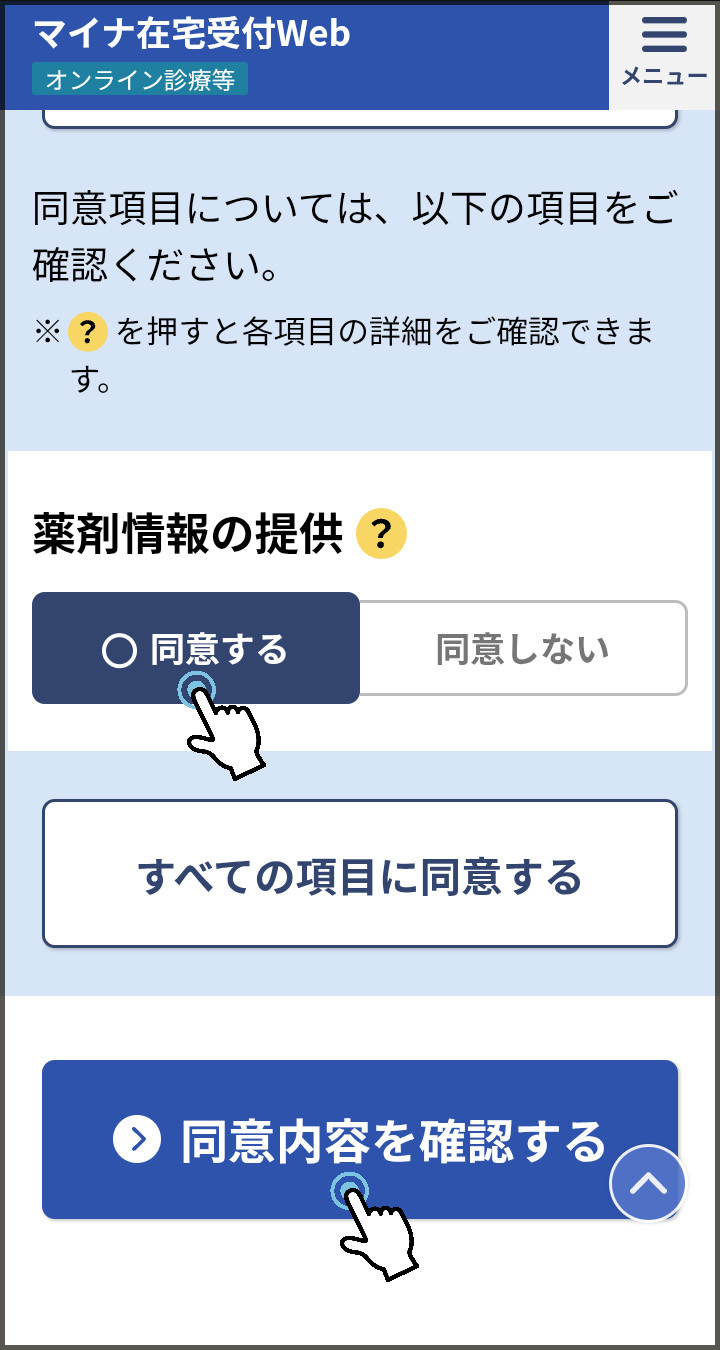Show help details for 薬剤情報の提供
720x1350 pixels.
381,533
